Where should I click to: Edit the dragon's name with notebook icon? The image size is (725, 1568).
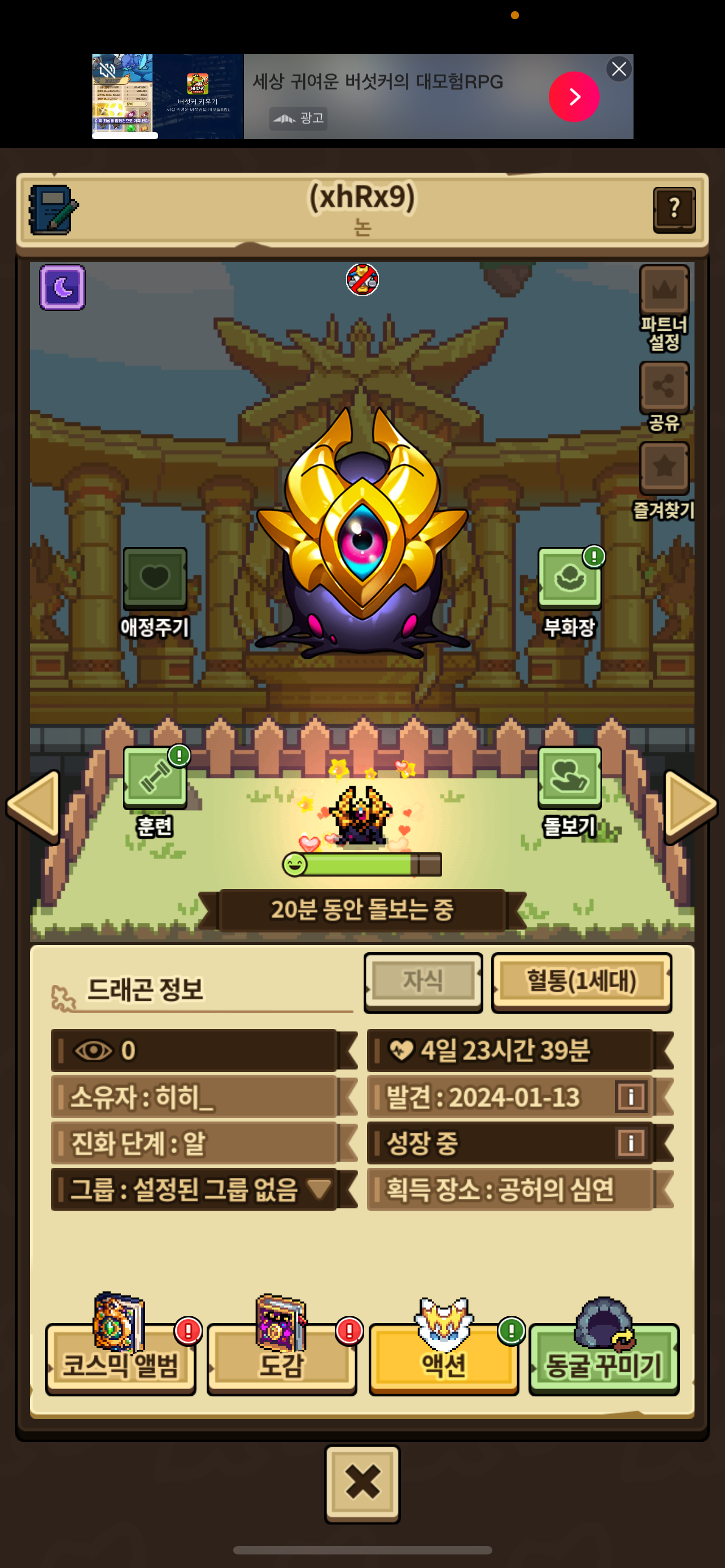point(53,210)
